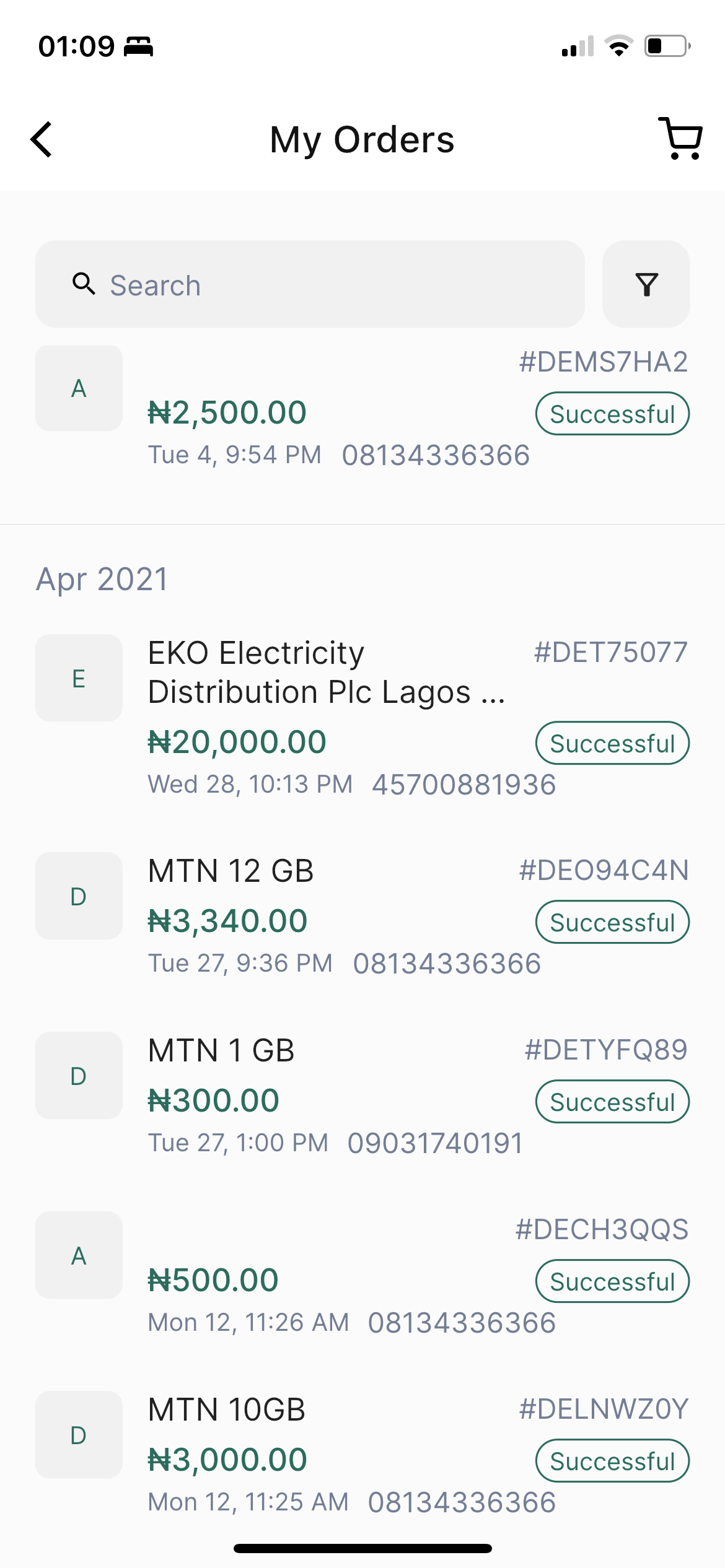Image resolution: width=725 pixels, height=1568 pixels.
Task: Tap the Search orders field
Action: pos(310,285)
